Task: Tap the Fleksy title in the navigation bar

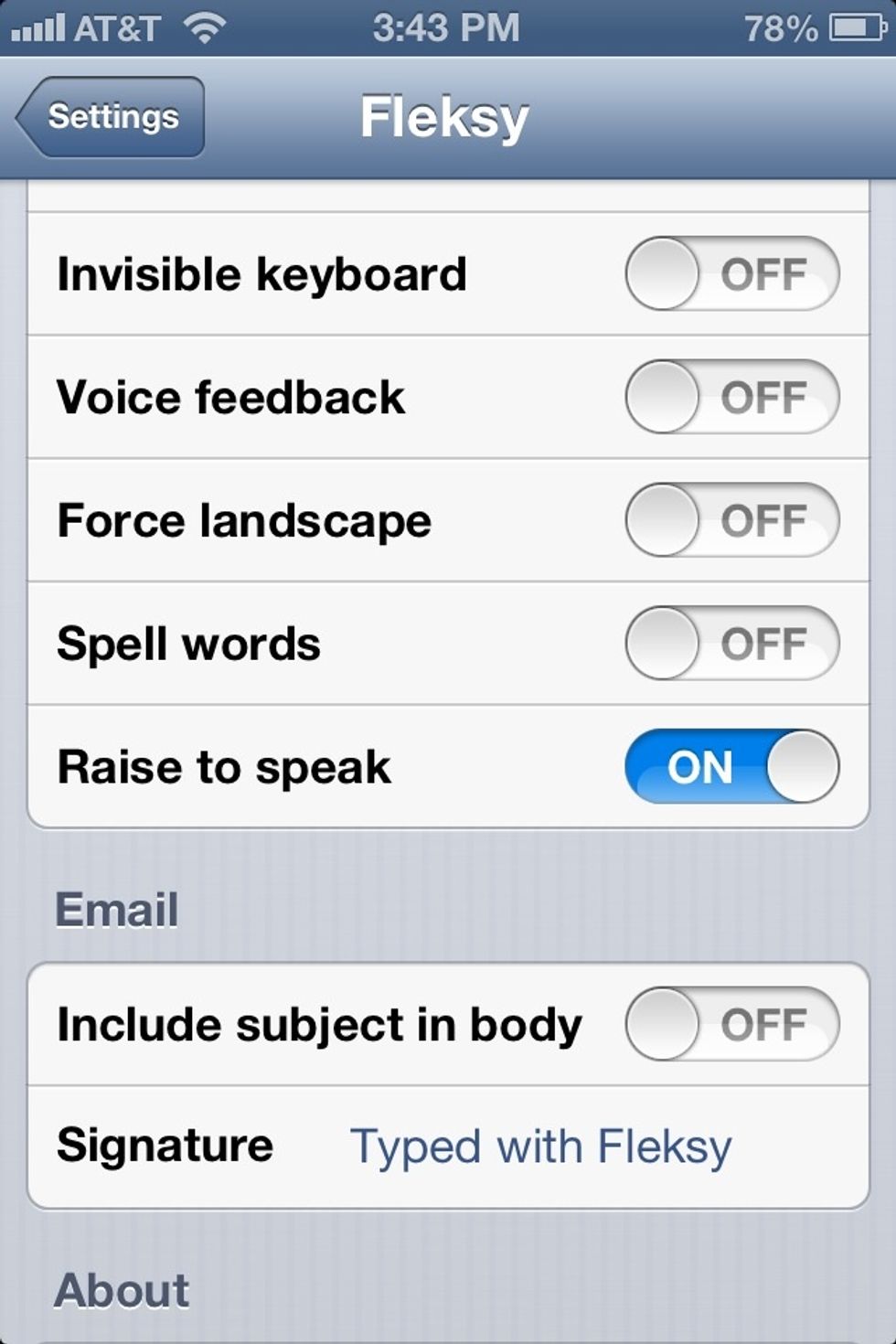Action: [x=445, y=117]
